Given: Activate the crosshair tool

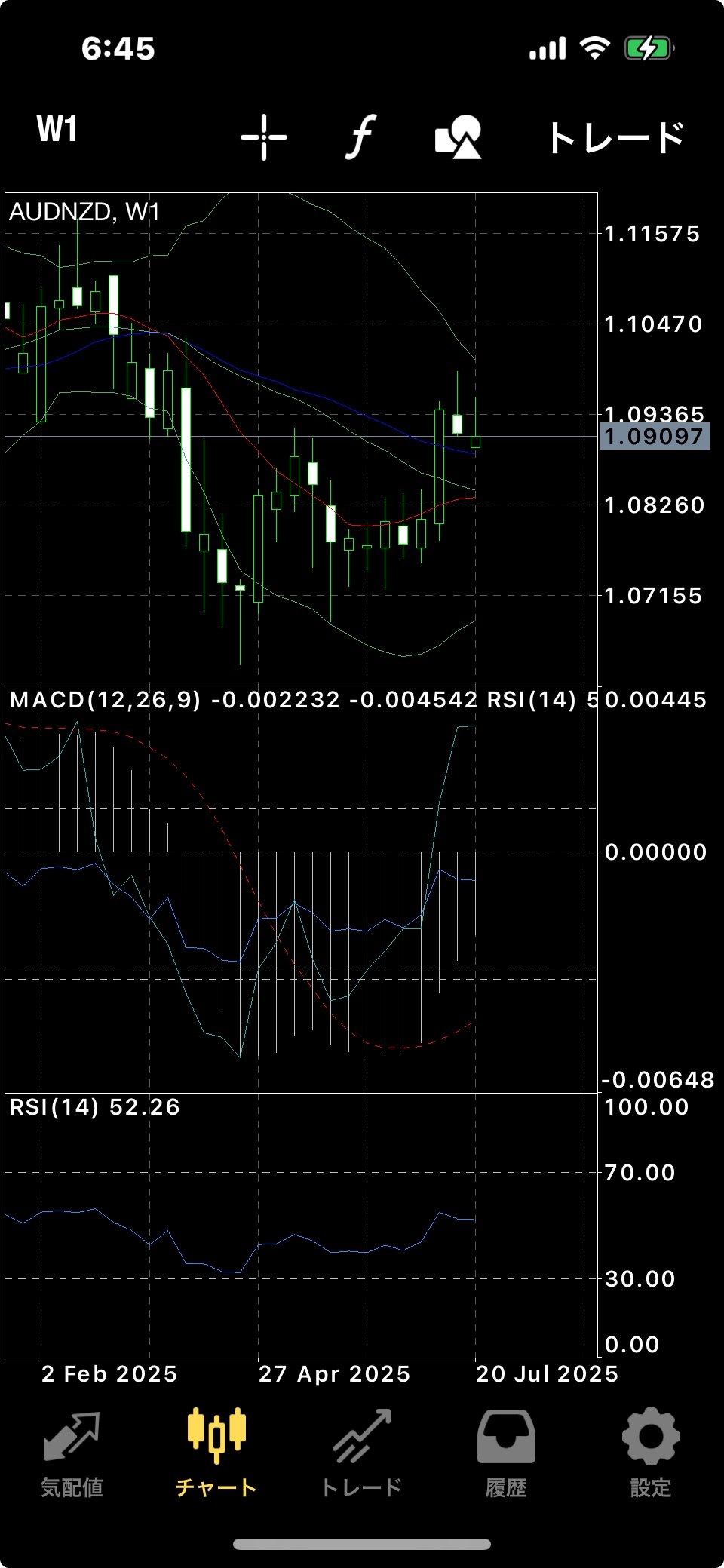Looking at the screenshot, I should [264, 137].
